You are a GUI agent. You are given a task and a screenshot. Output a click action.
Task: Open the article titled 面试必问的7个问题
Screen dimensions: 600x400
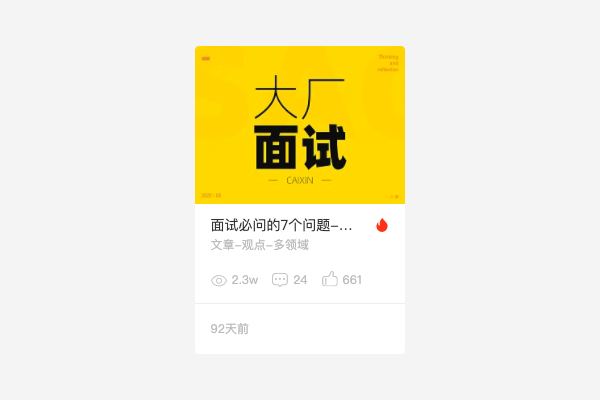pyautogui.click(x=282, y=225)
